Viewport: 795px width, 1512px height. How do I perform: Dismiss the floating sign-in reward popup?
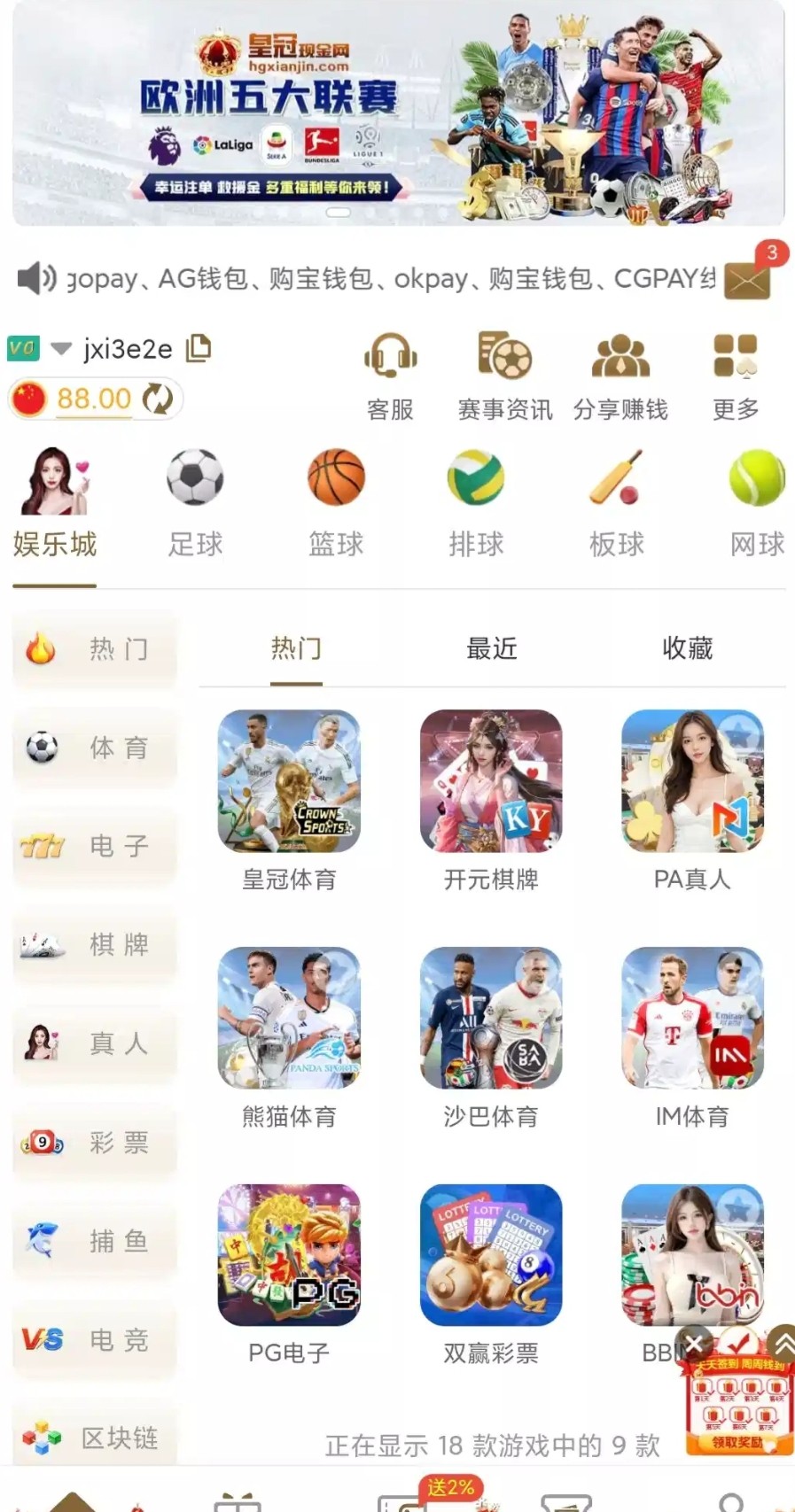click(x=695, y=1342)
